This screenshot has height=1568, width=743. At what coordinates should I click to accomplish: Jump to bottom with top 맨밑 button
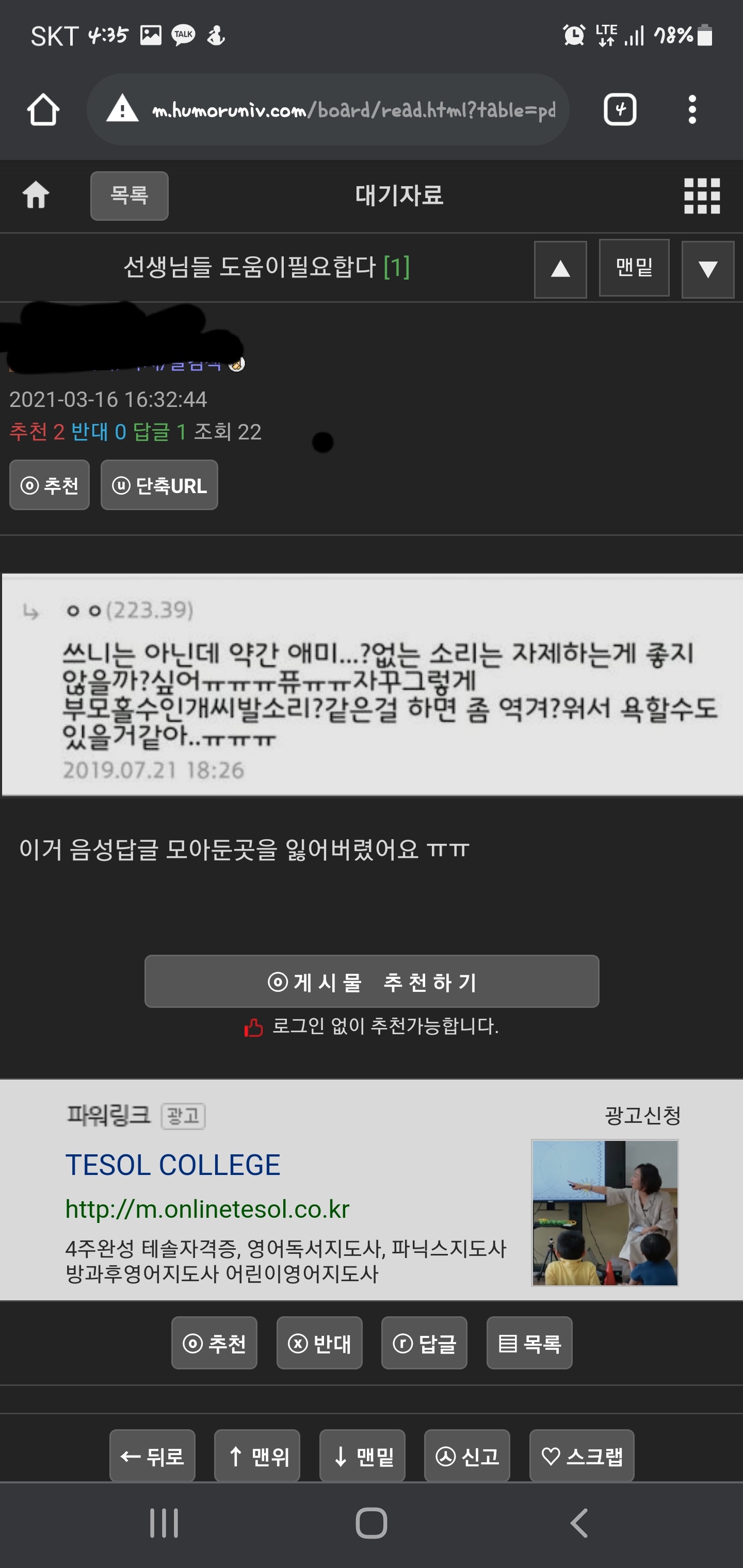tap(634, 267)
